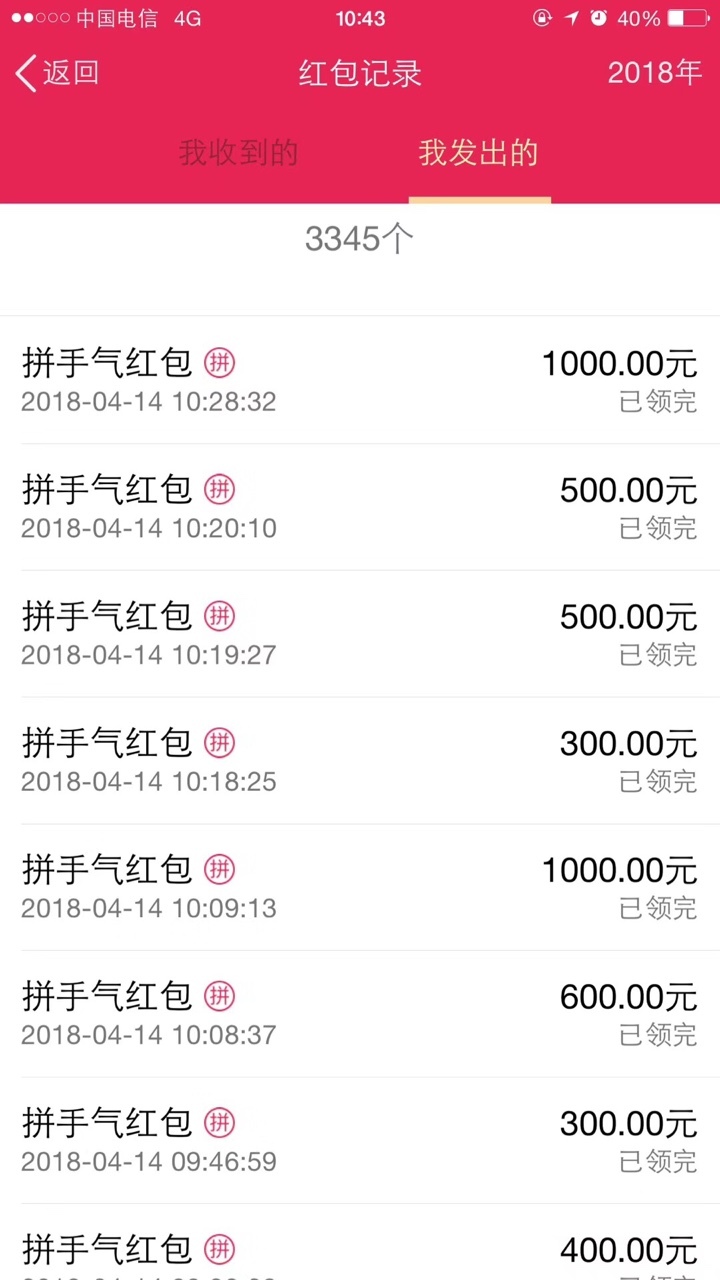Viewport: 720px width, 1280px height.
Task: View the red packet sent at 09:46:59
Action: click(360, 1141)
